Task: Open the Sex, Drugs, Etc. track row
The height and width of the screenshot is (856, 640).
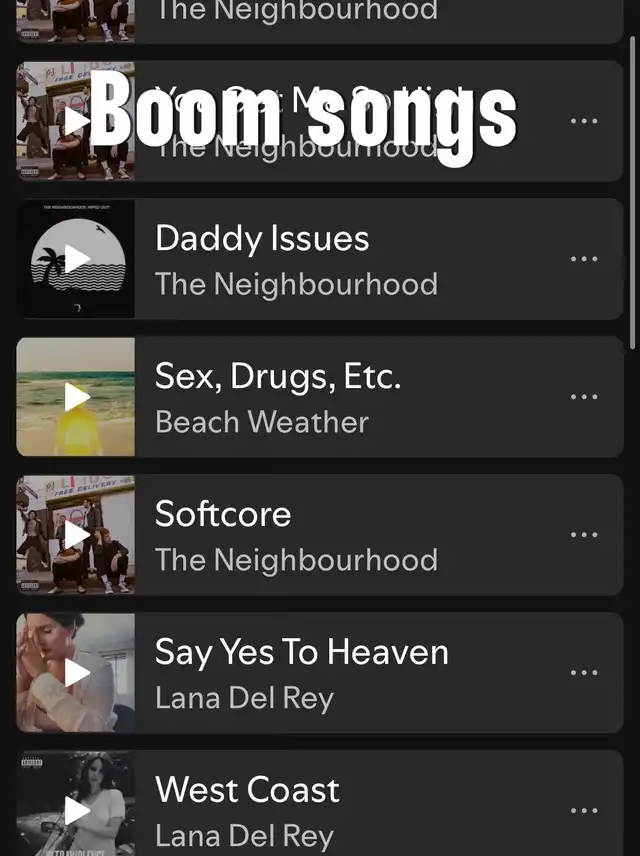Action: click(340, 397)
